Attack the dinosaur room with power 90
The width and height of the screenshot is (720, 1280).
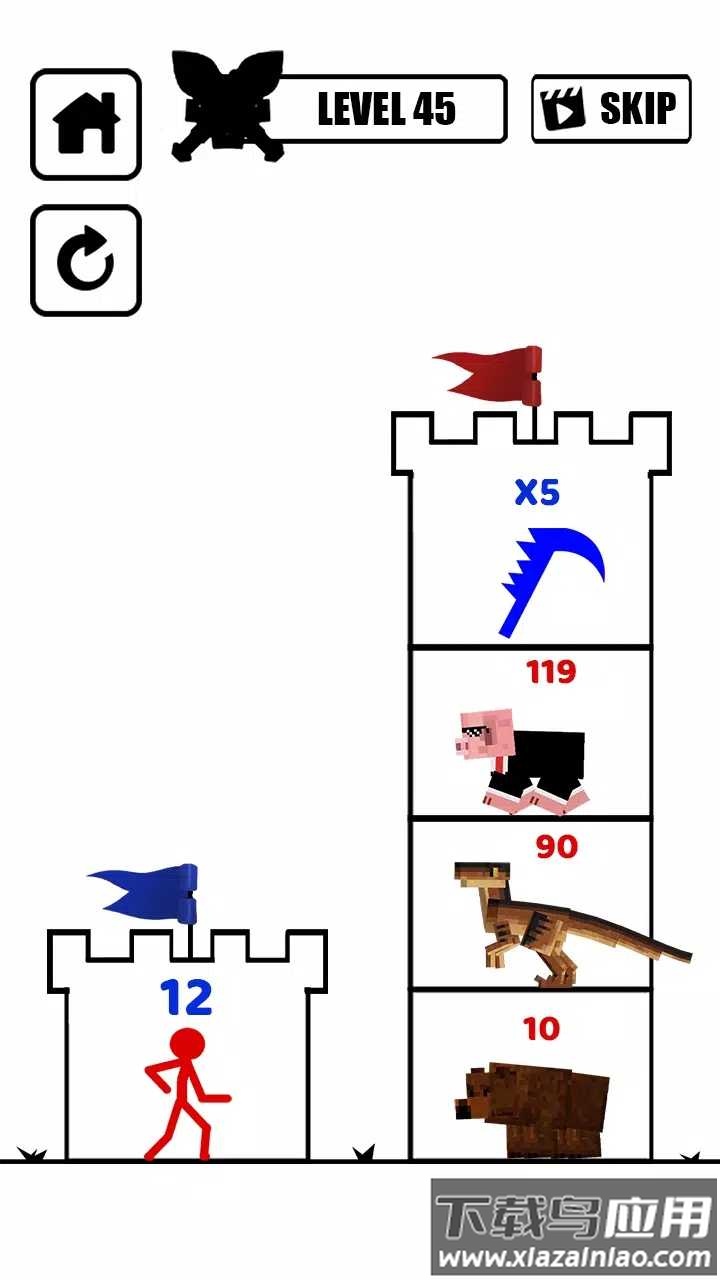coord(531,905)
